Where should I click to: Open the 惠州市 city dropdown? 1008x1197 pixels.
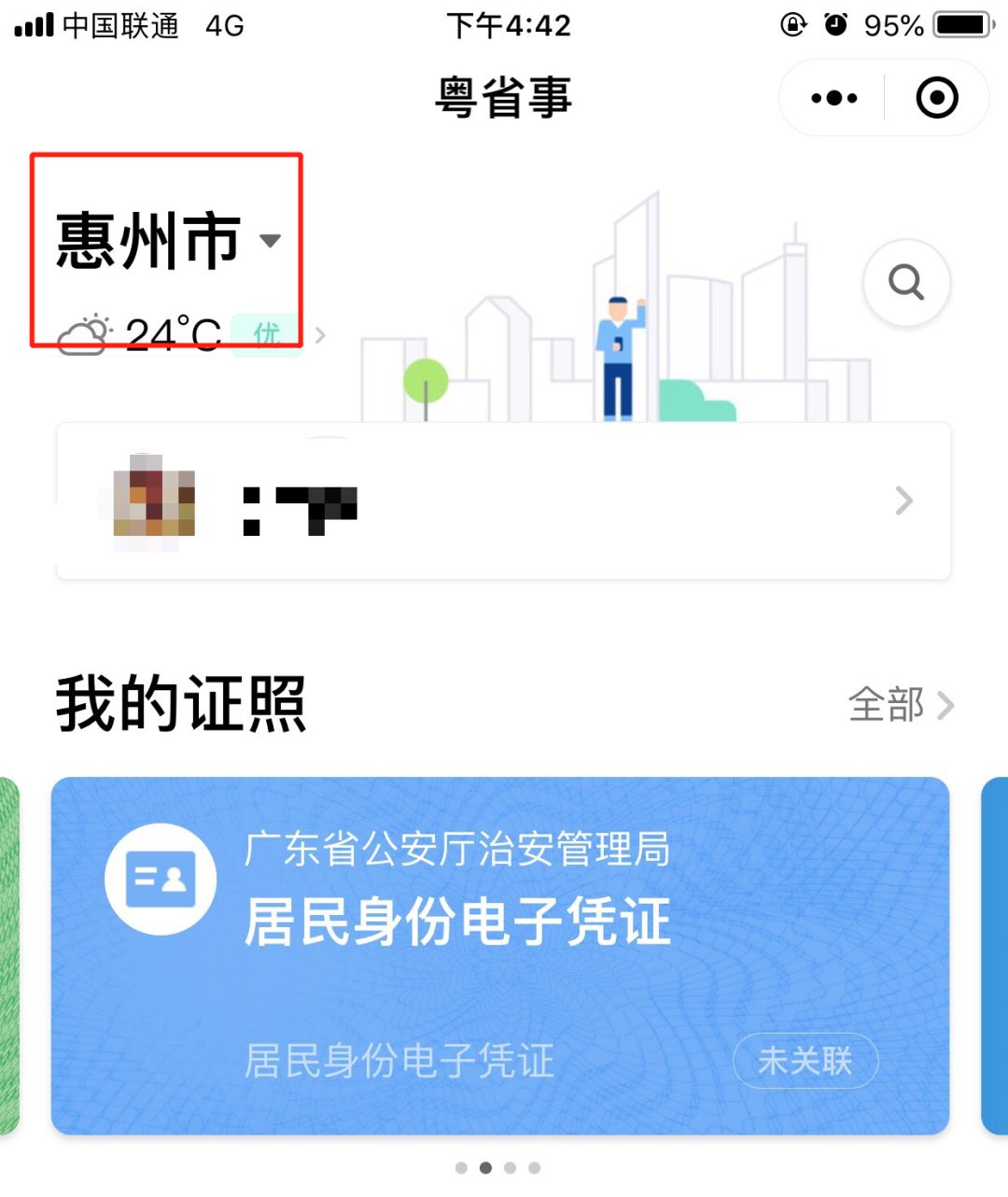168,241
